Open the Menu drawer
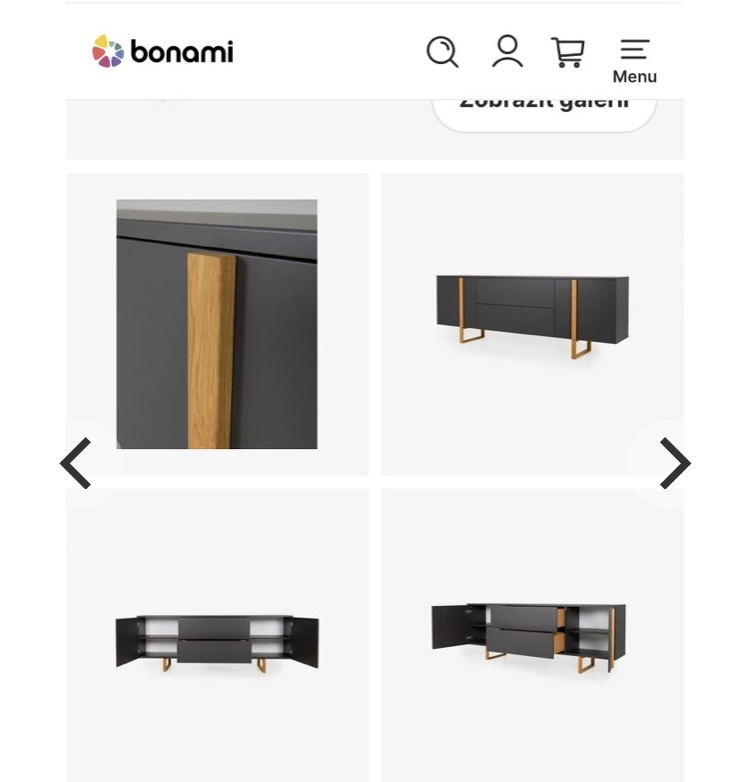The width and height of the screenshot is (750, 782). (x=634, y=61)
